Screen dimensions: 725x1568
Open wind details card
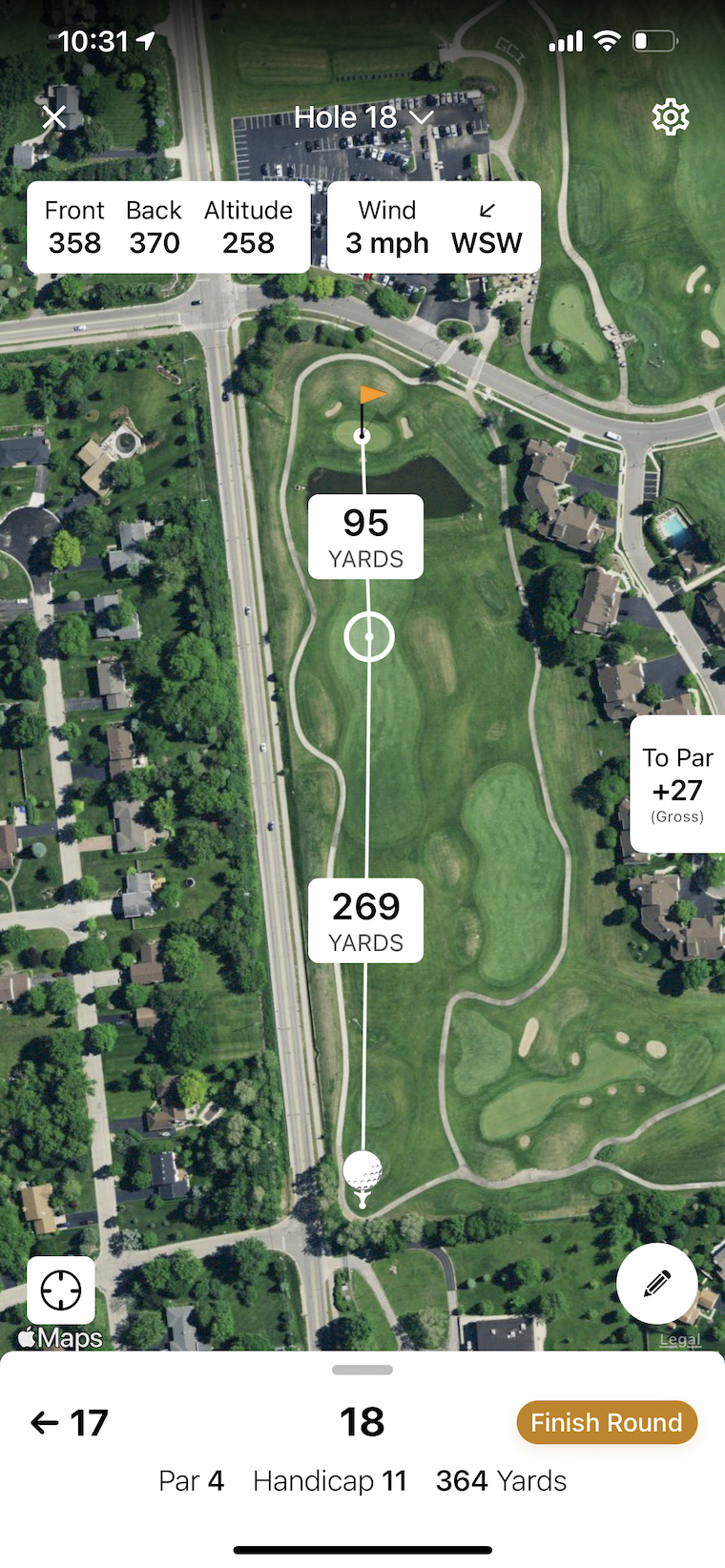pyautogui.click(x=434, y=227)
